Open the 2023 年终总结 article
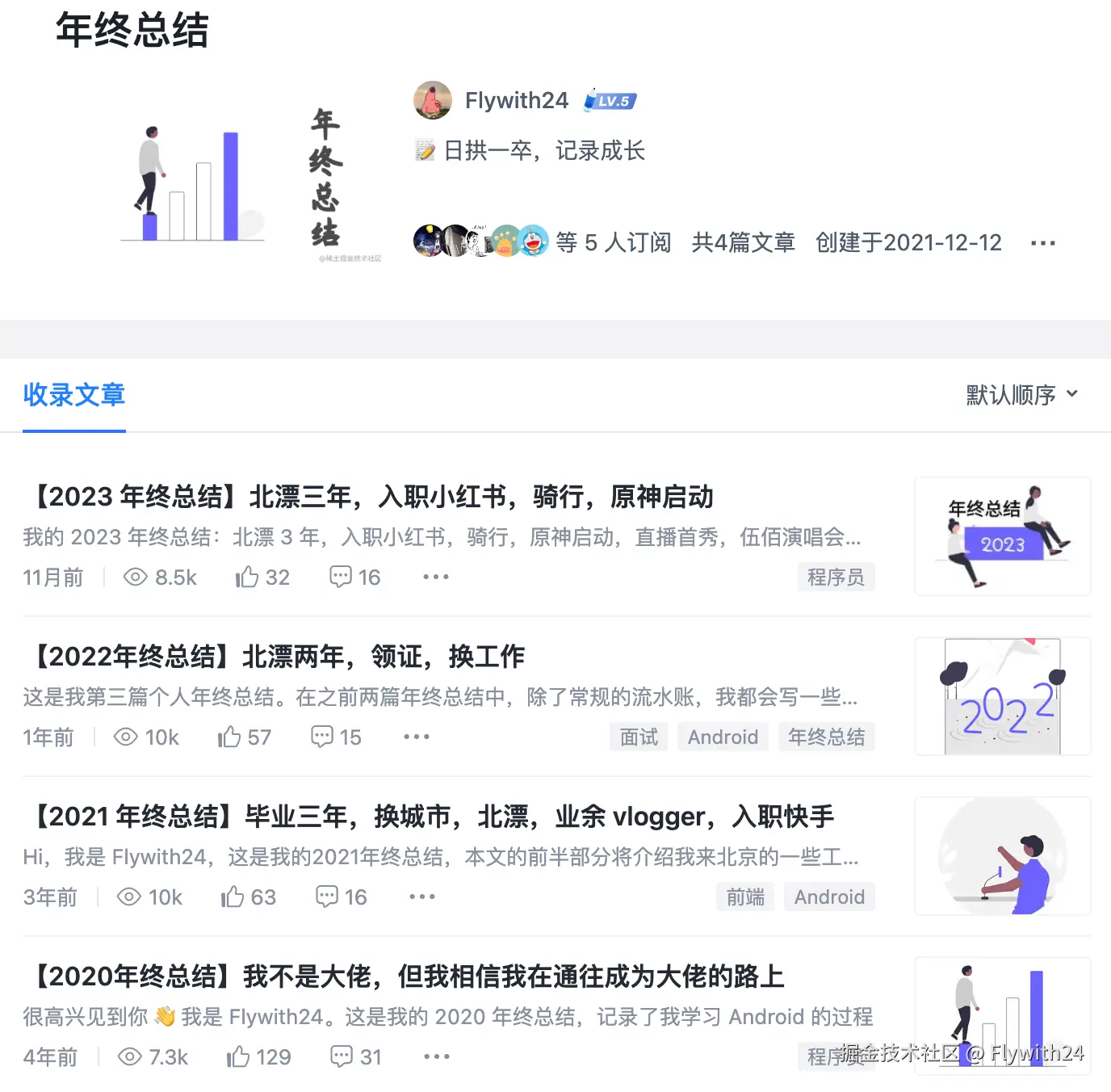 372,497
